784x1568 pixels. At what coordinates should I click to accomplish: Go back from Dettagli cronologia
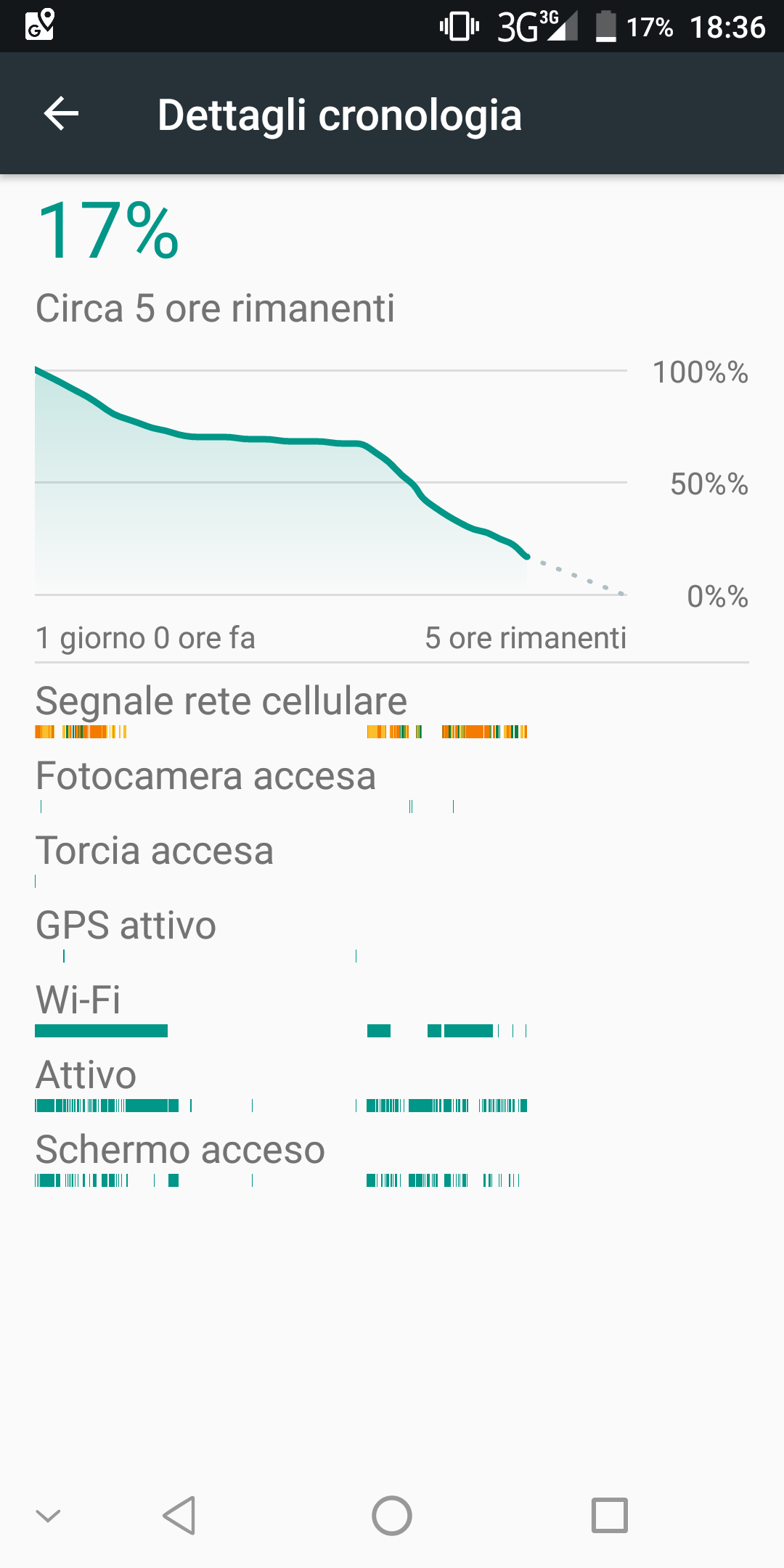coord(61,114)
